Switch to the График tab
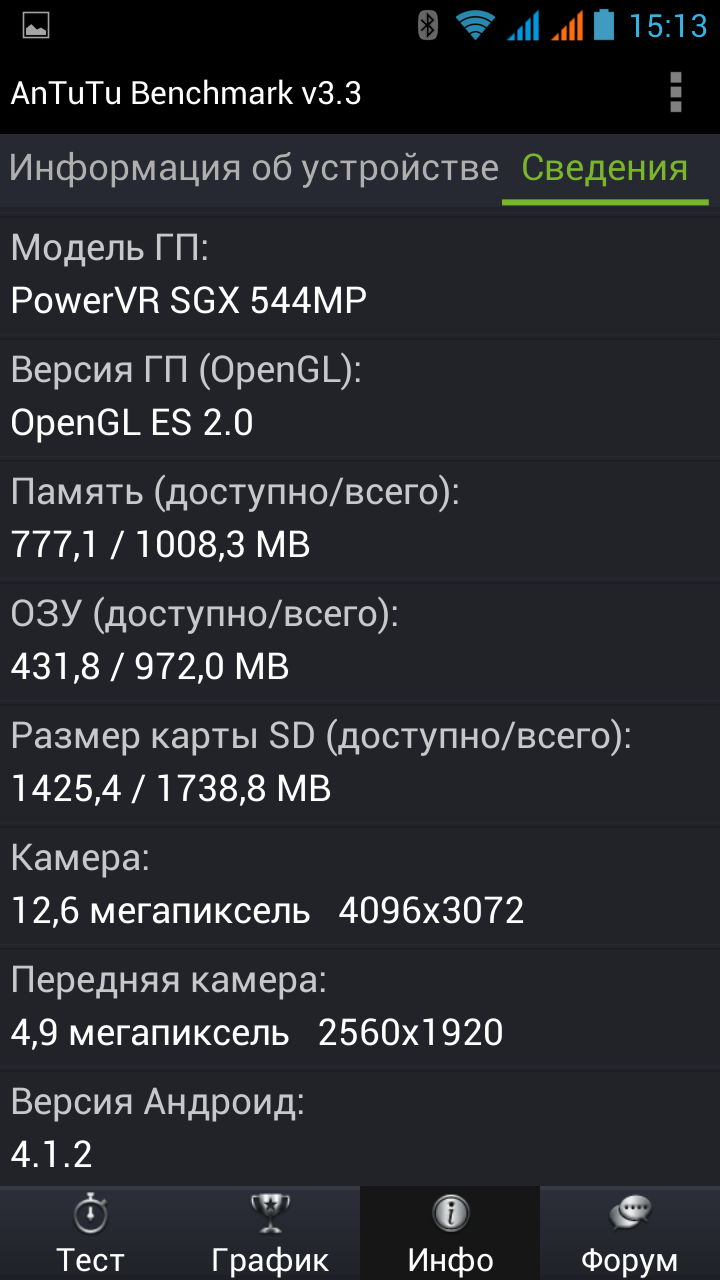Viewport: 720px width, 1280px height. (270, 1233)
